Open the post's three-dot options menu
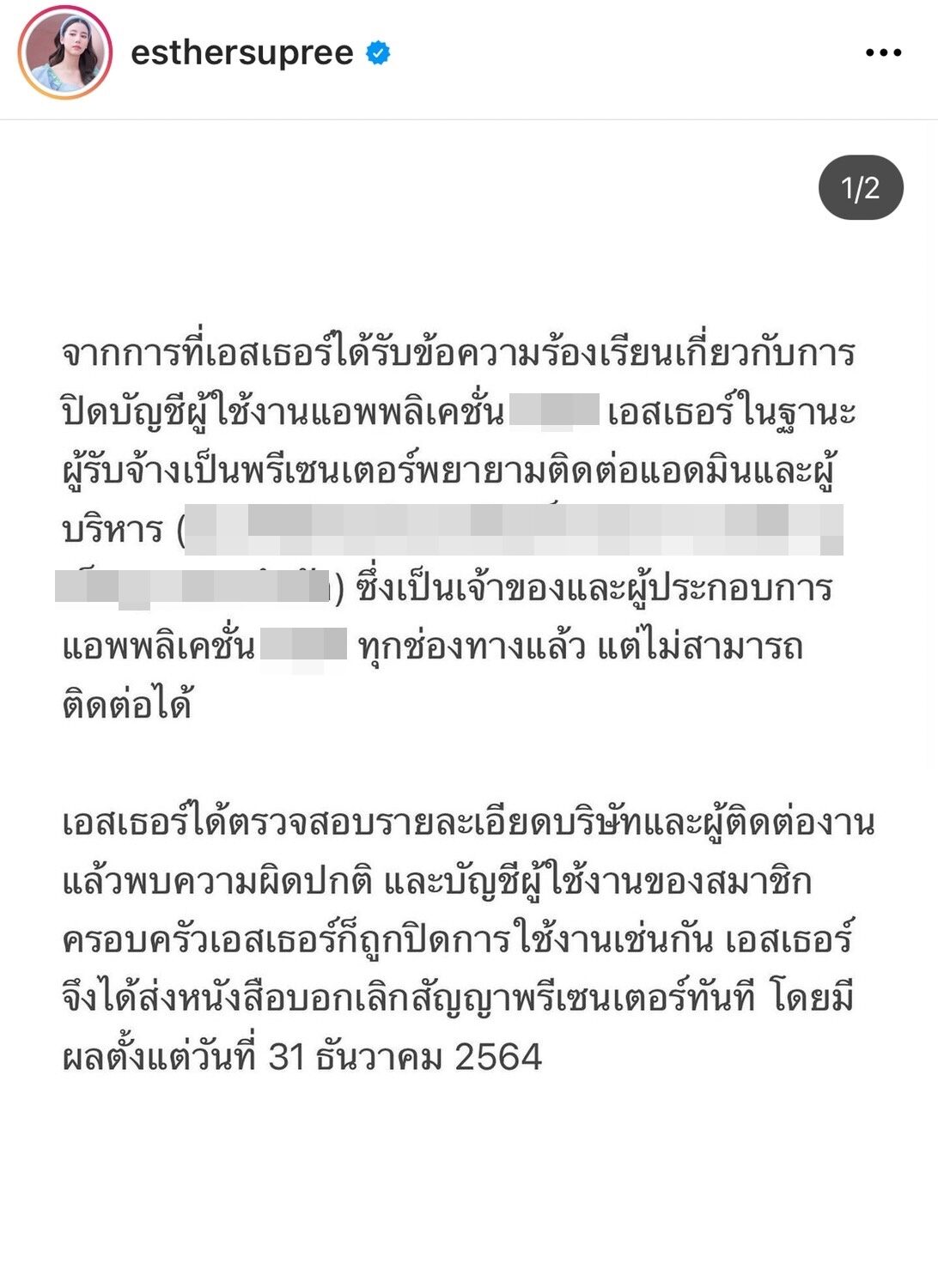938x1288 pixels. pyautogui.click(x=883, y=53)
